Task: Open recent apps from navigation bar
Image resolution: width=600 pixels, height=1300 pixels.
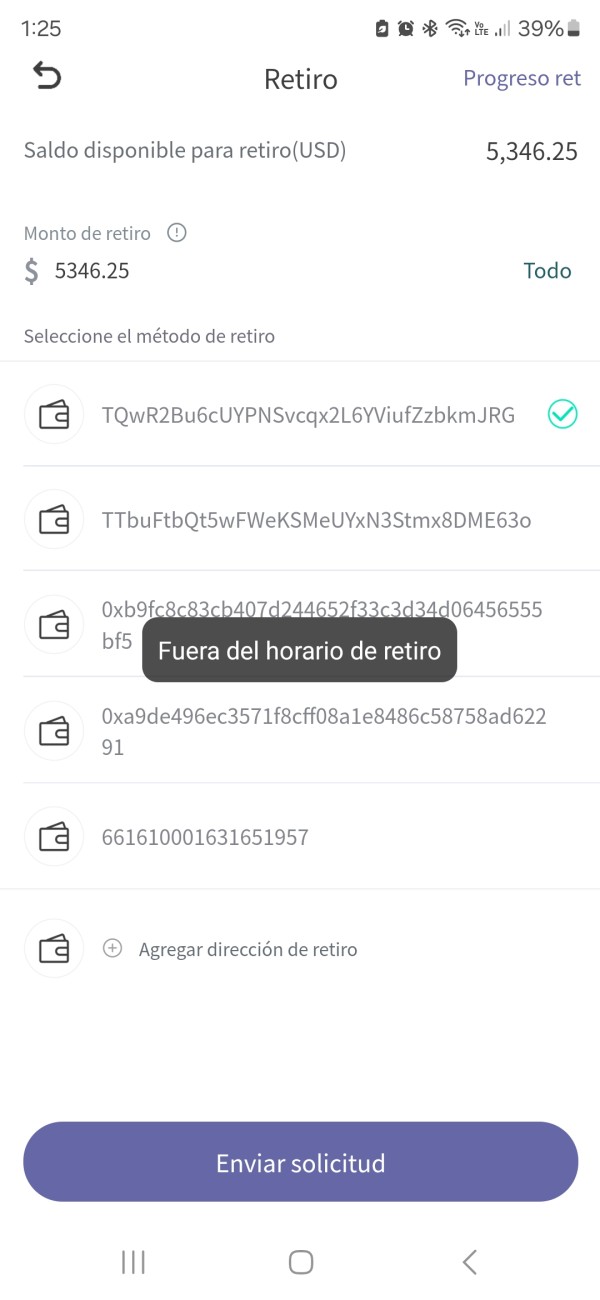Action: pyautogui.click(x=133, y=1262)
